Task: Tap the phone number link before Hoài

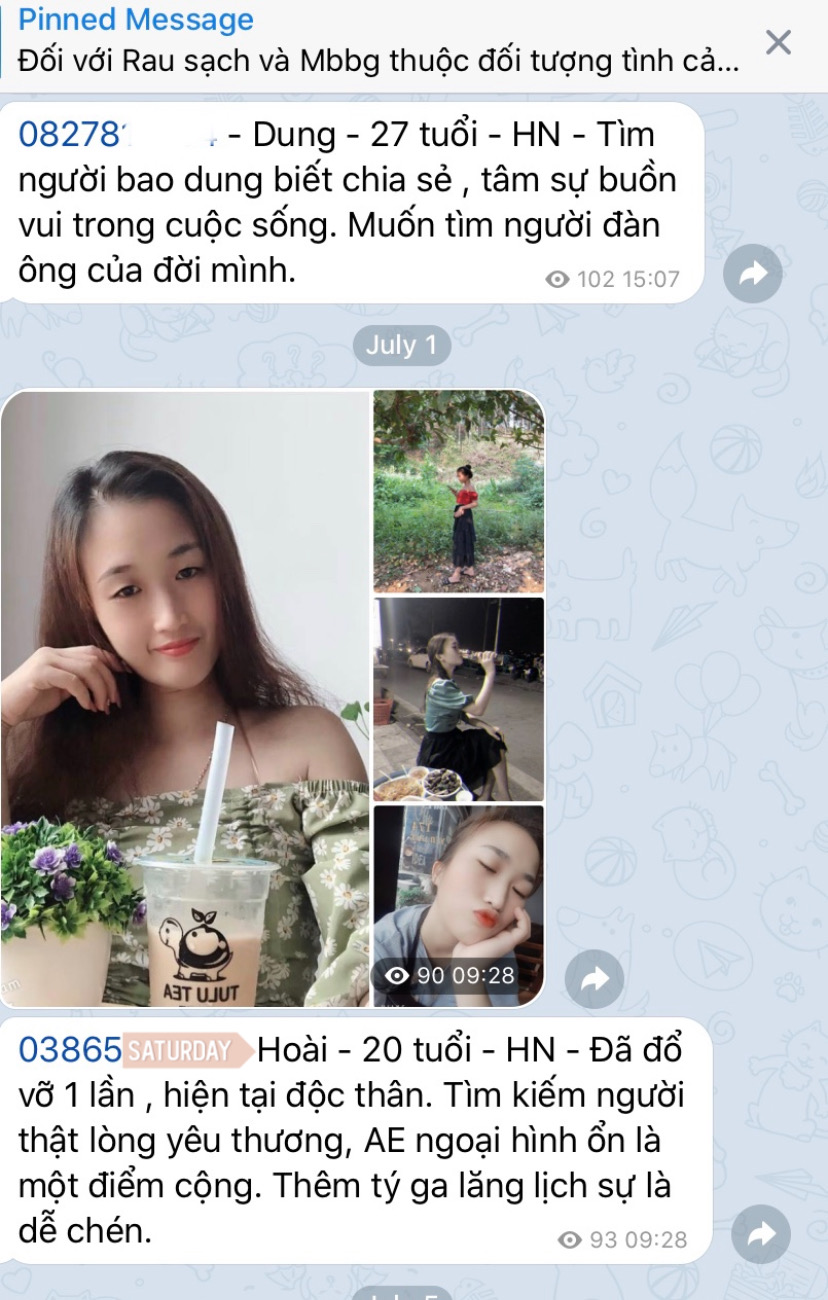Action: (x=70, y=1050)
